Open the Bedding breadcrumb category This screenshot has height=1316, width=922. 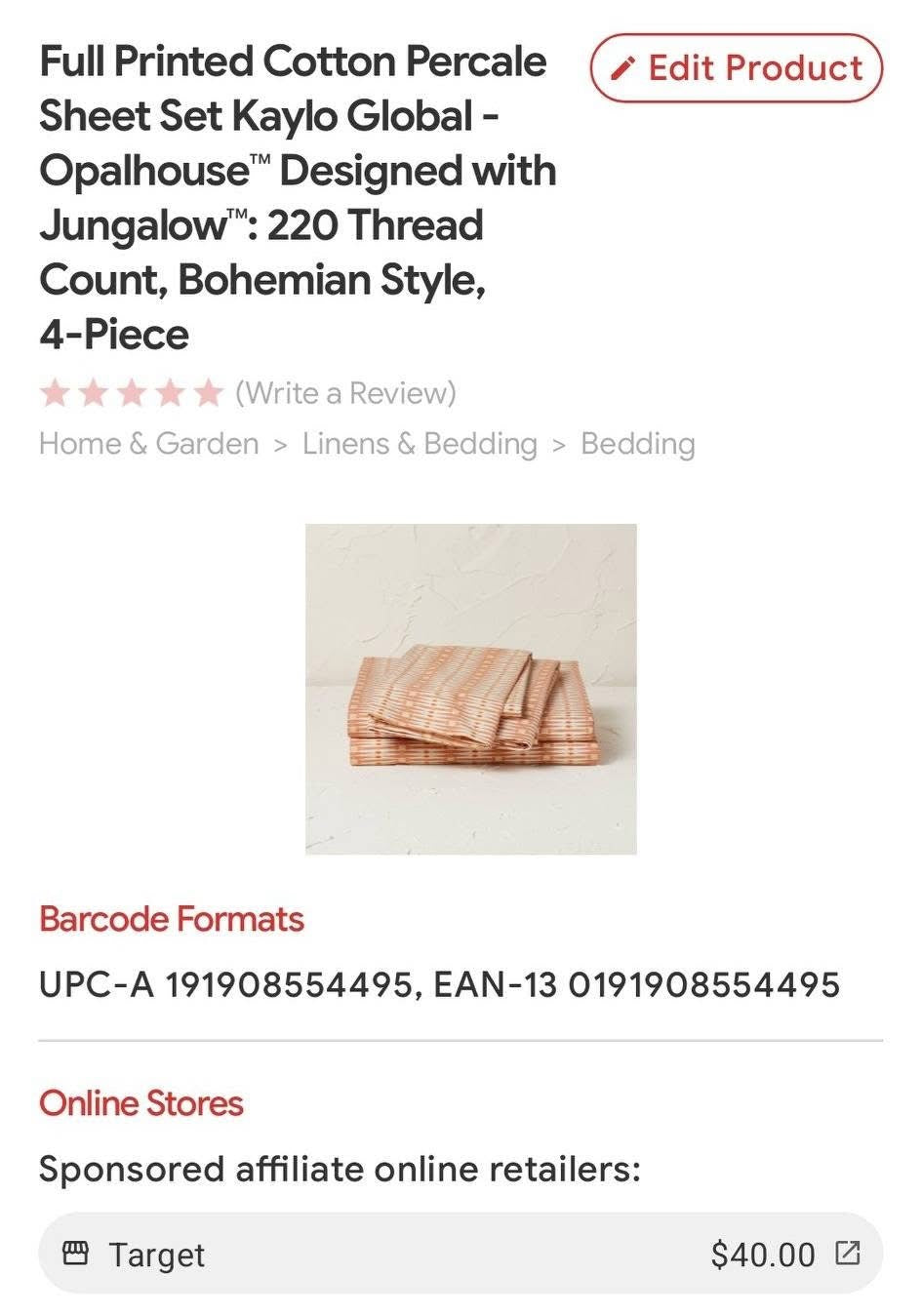(637, 444)
